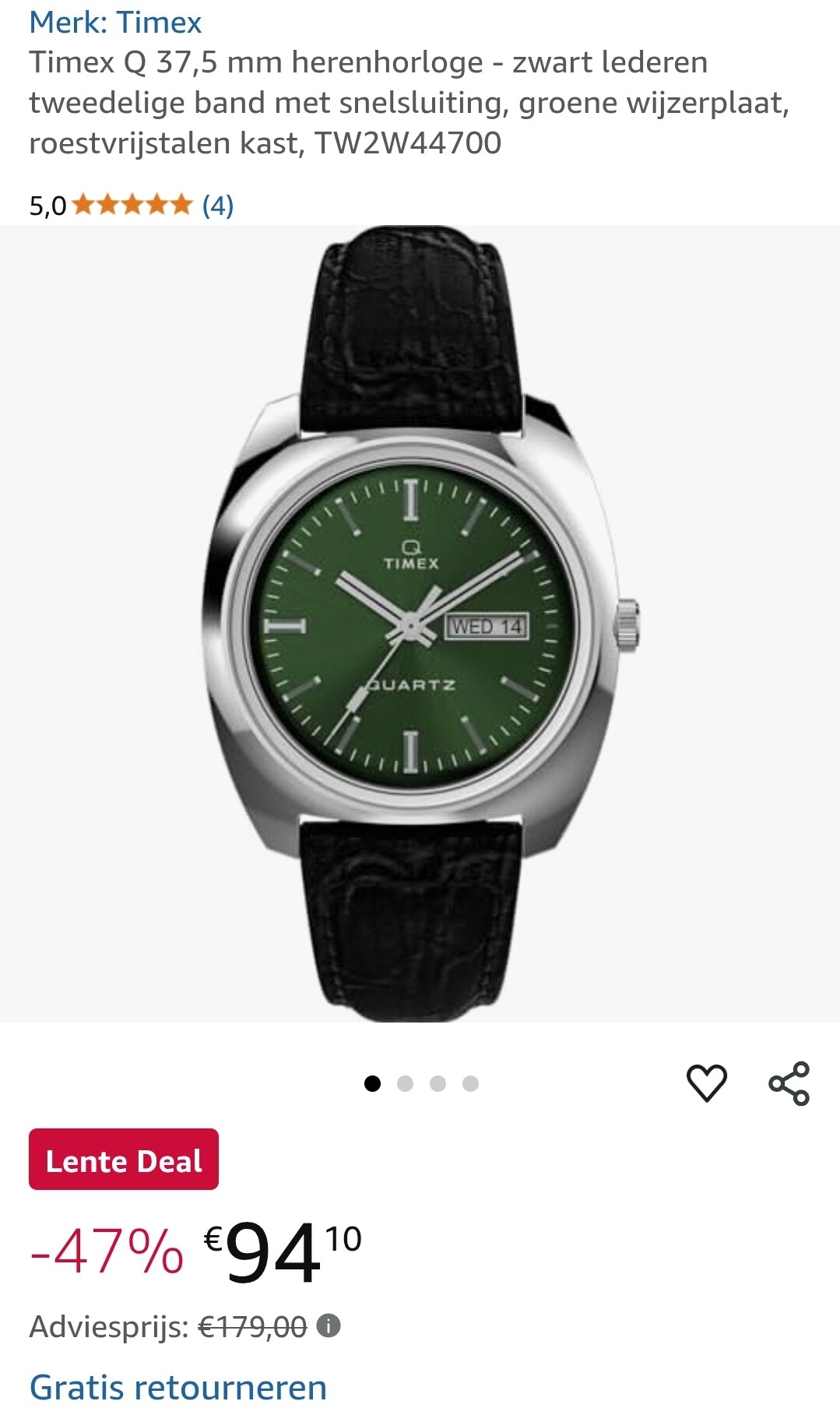The height and width of the screenshot is (1408, 840).
Task: Open the 4 customer reviews
Action: (217, 206)
